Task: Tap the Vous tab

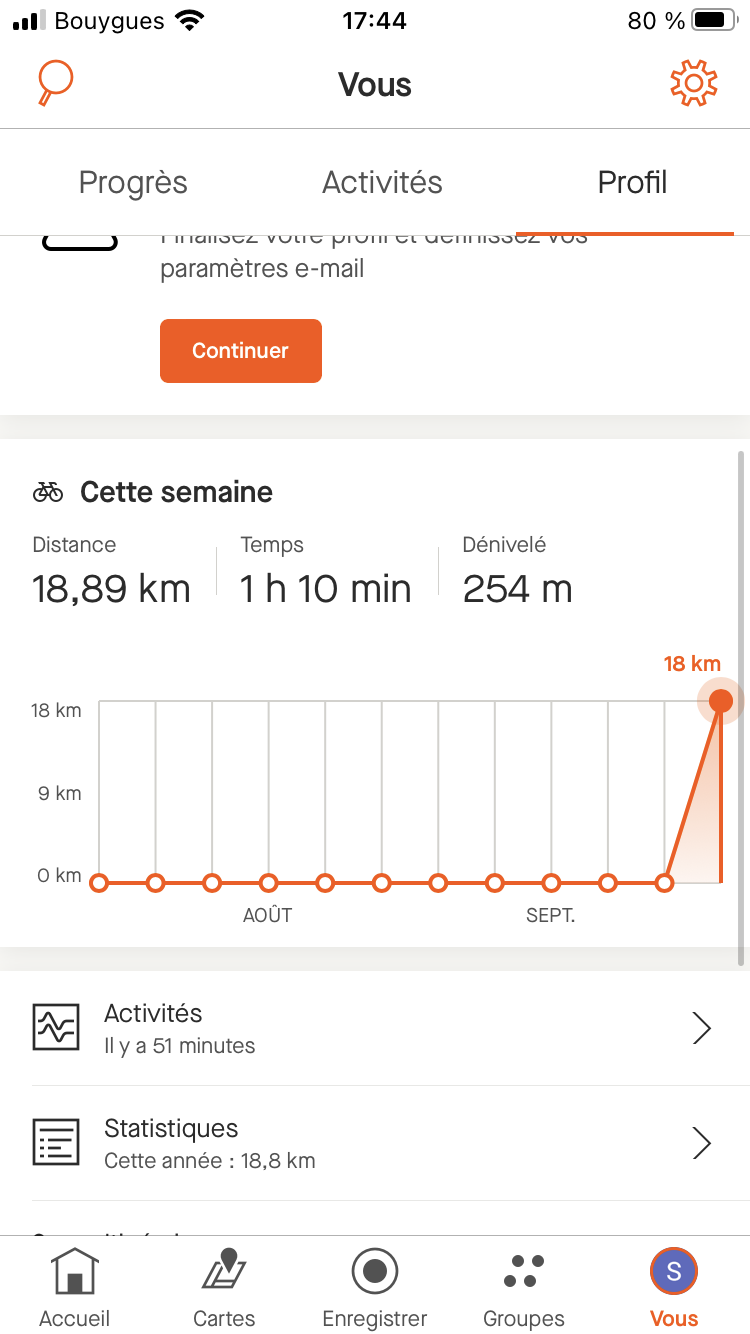Action: (x=674, y=1288)
